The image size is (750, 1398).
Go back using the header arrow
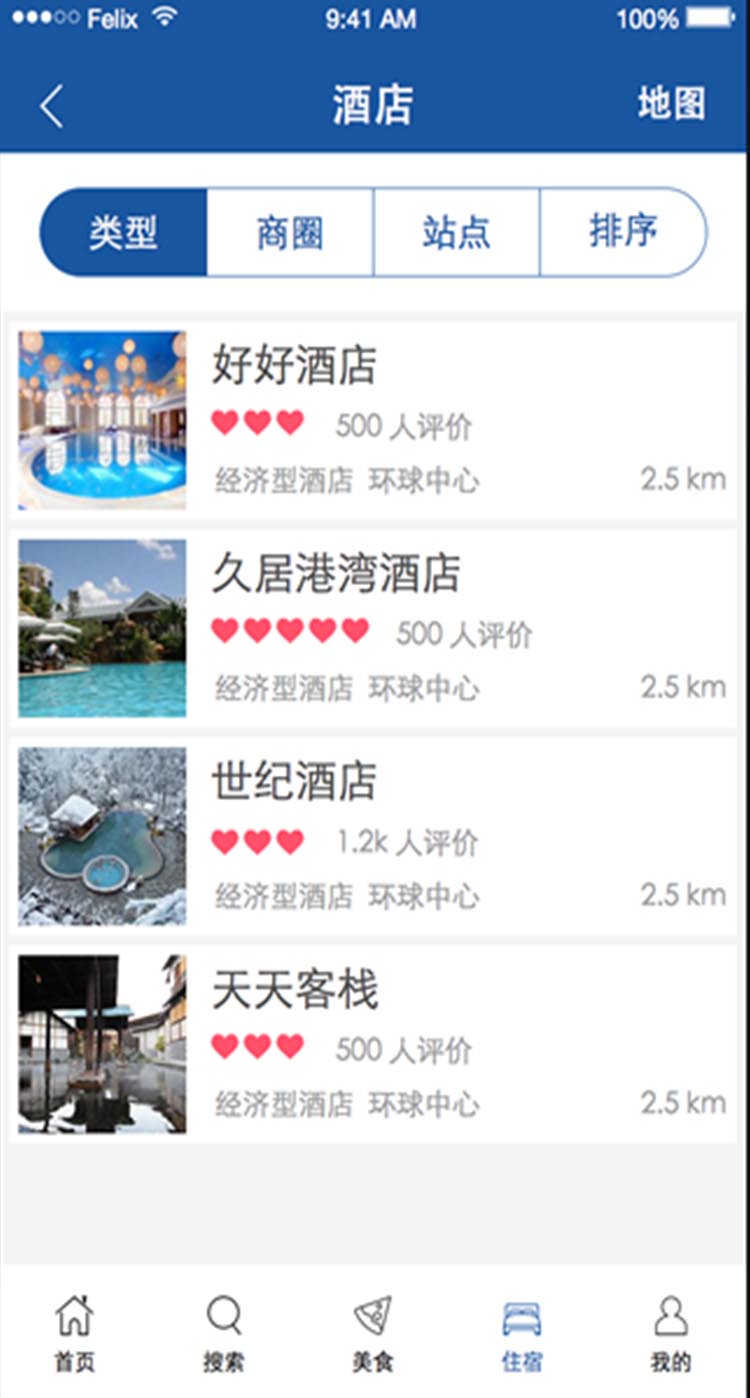pos(52,106)
